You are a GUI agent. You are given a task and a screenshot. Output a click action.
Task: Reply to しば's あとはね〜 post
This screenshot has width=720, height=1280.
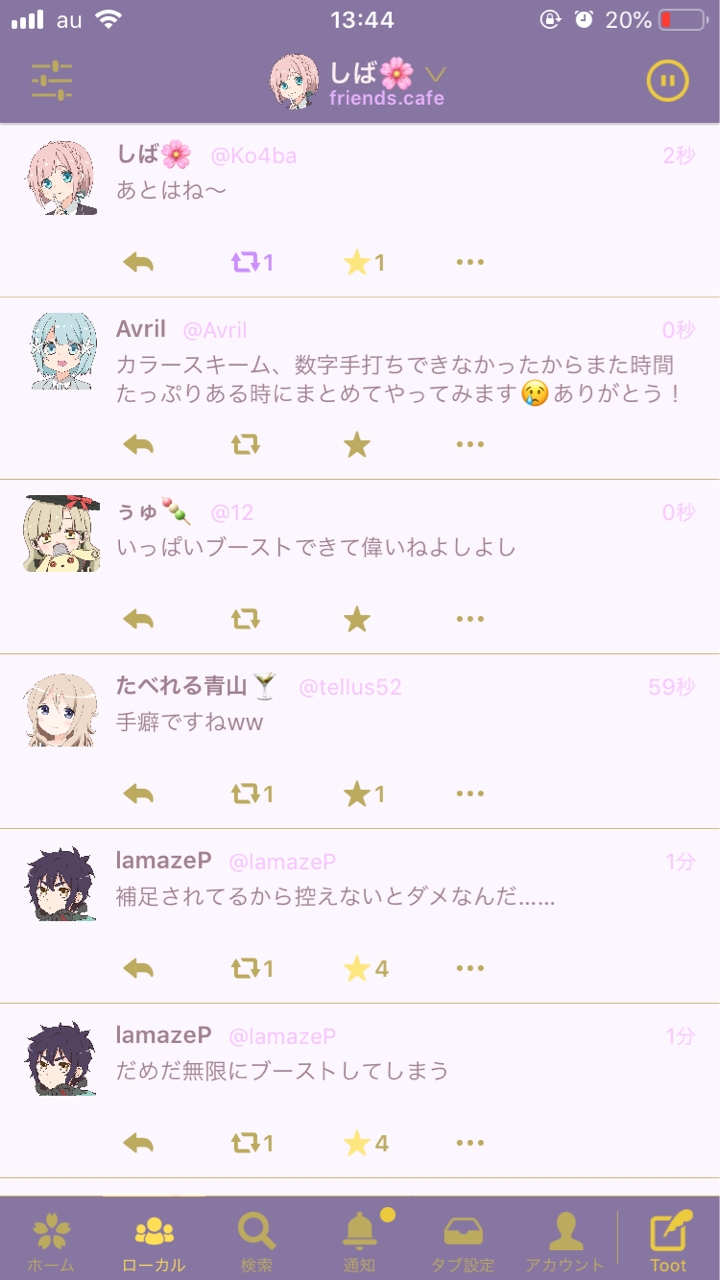pos(138,263)
